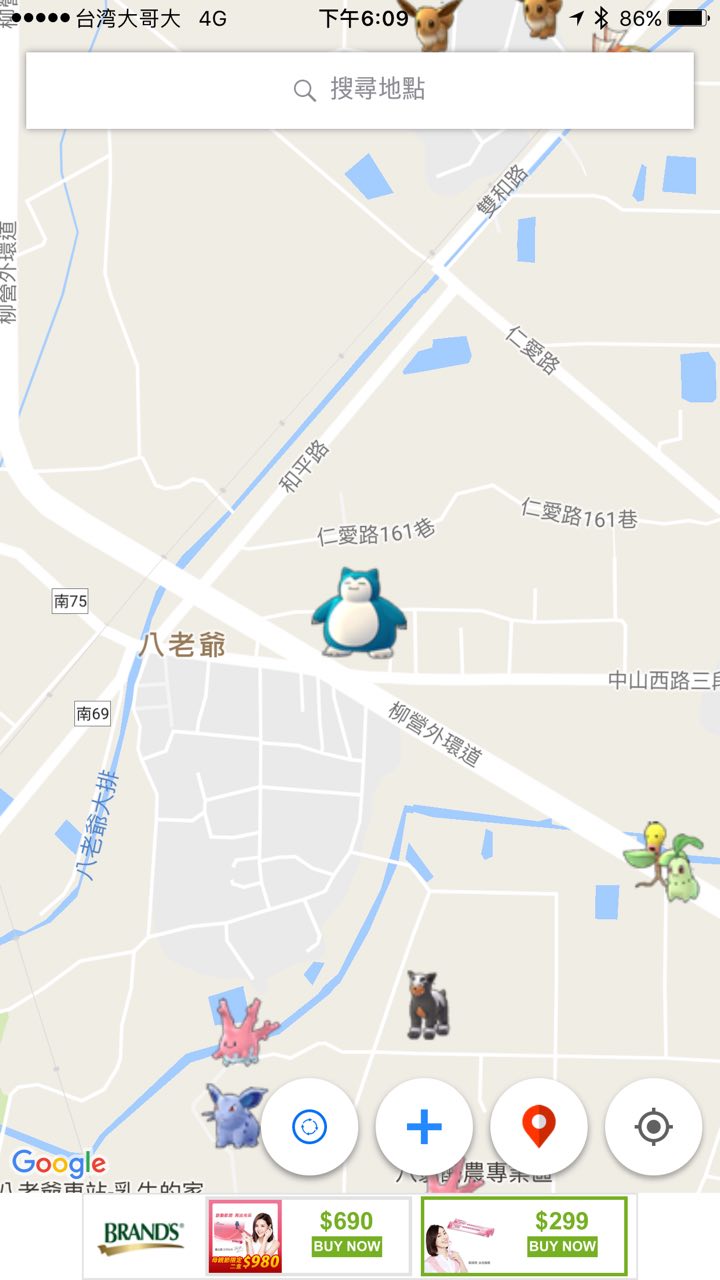720x1280 pixels.
Task: Tap the blue plus button
Action: tap(424, 1127)
